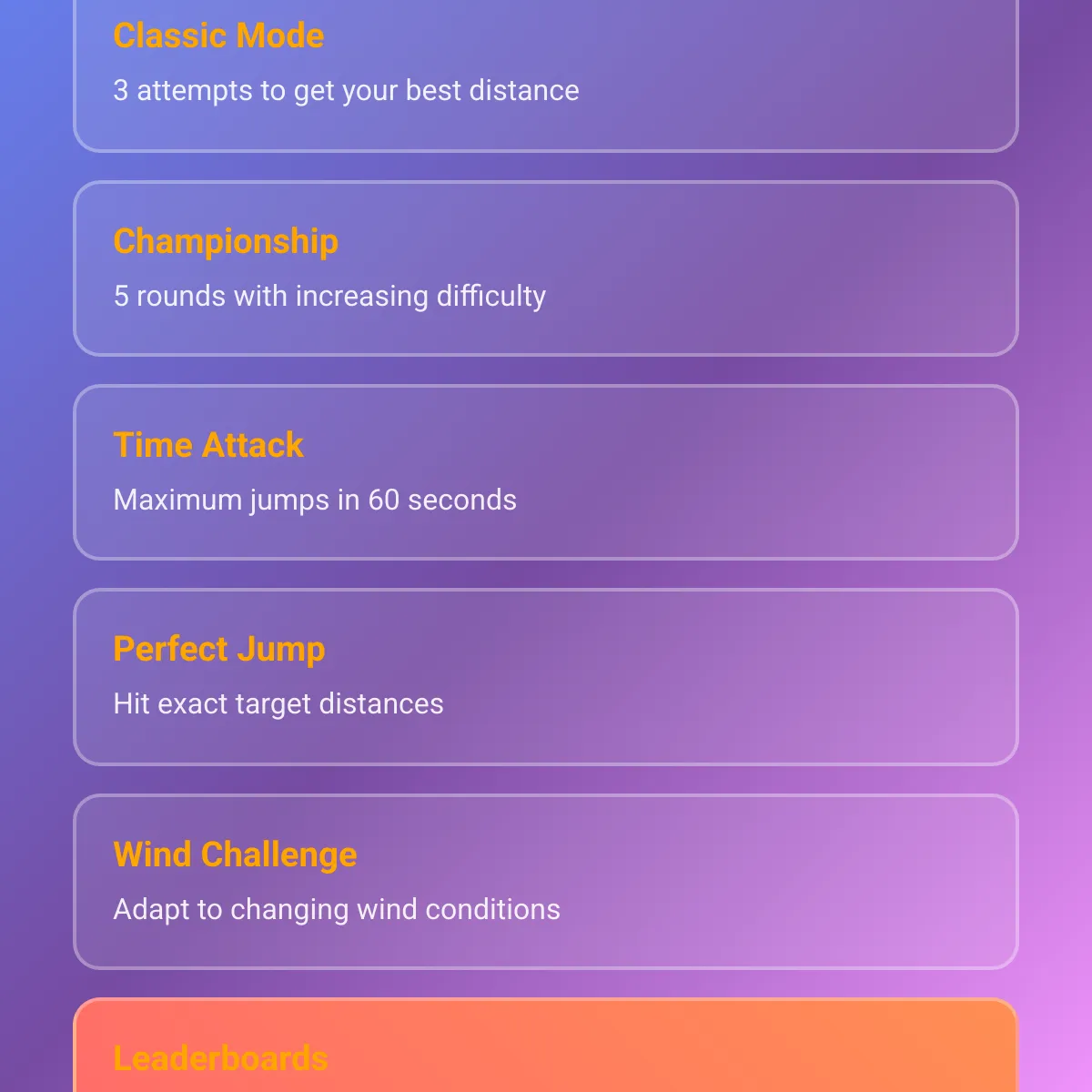1092x1092 pixels.
Task: Open the Time Attack mode
Action: pyautogui.click(x=546, y=472)
